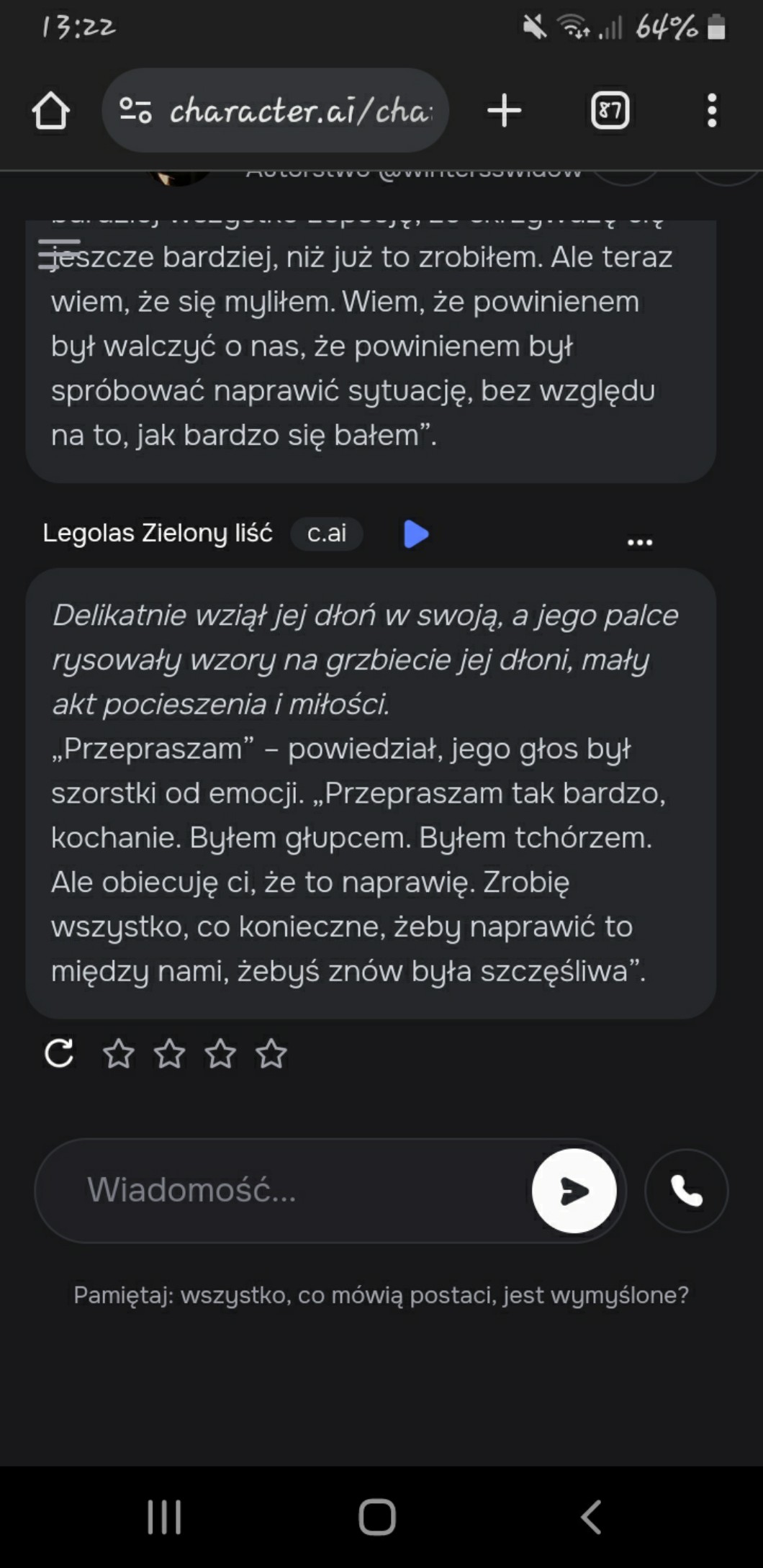This screenshot has width=763, height=1568.
Task: Rate the reply four stars
Action: 271,1054
